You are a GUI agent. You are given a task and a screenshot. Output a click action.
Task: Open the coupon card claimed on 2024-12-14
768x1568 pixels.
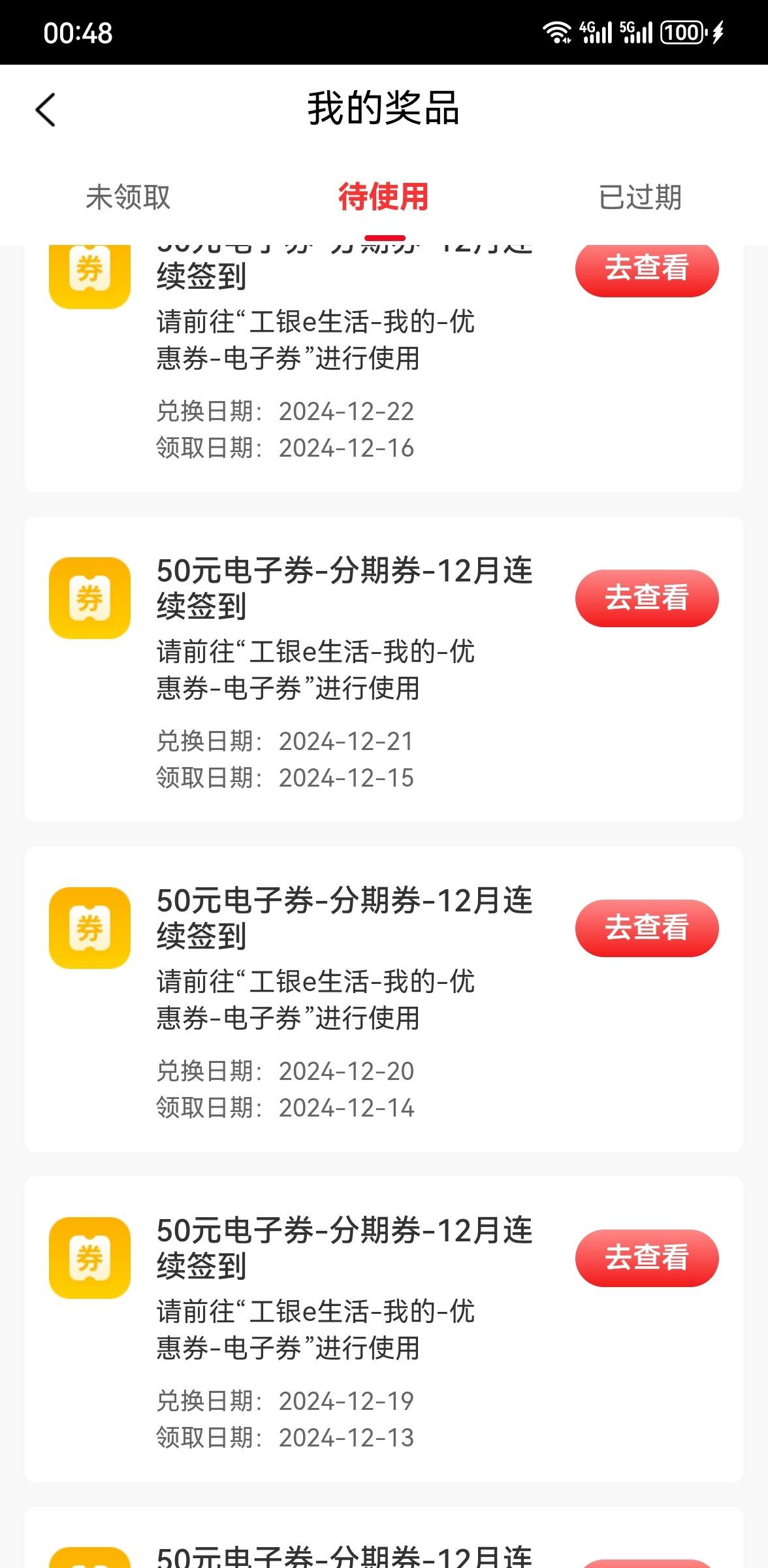pos(384,999)
